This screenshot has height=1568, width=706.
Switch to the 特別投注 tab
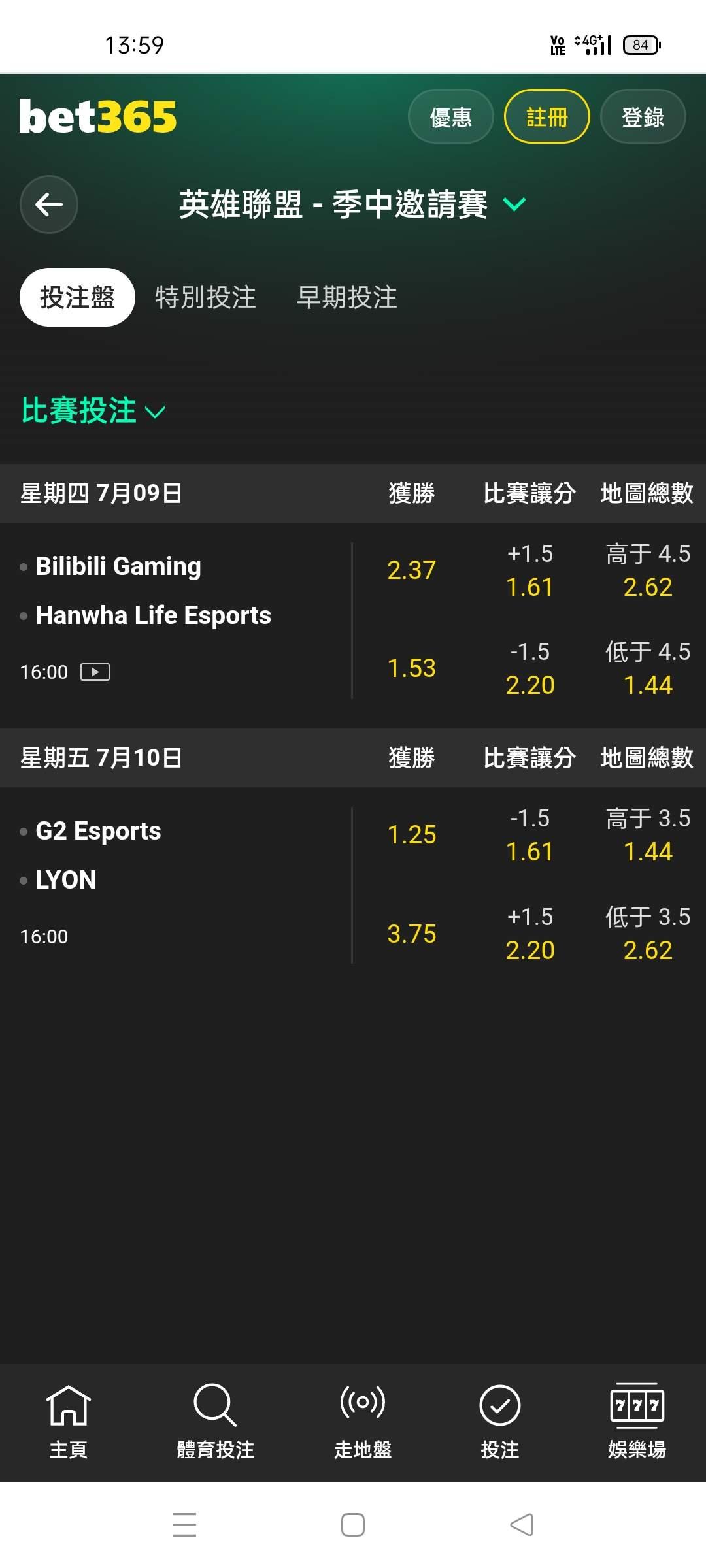pyautogui.click(x=205, y=297)
